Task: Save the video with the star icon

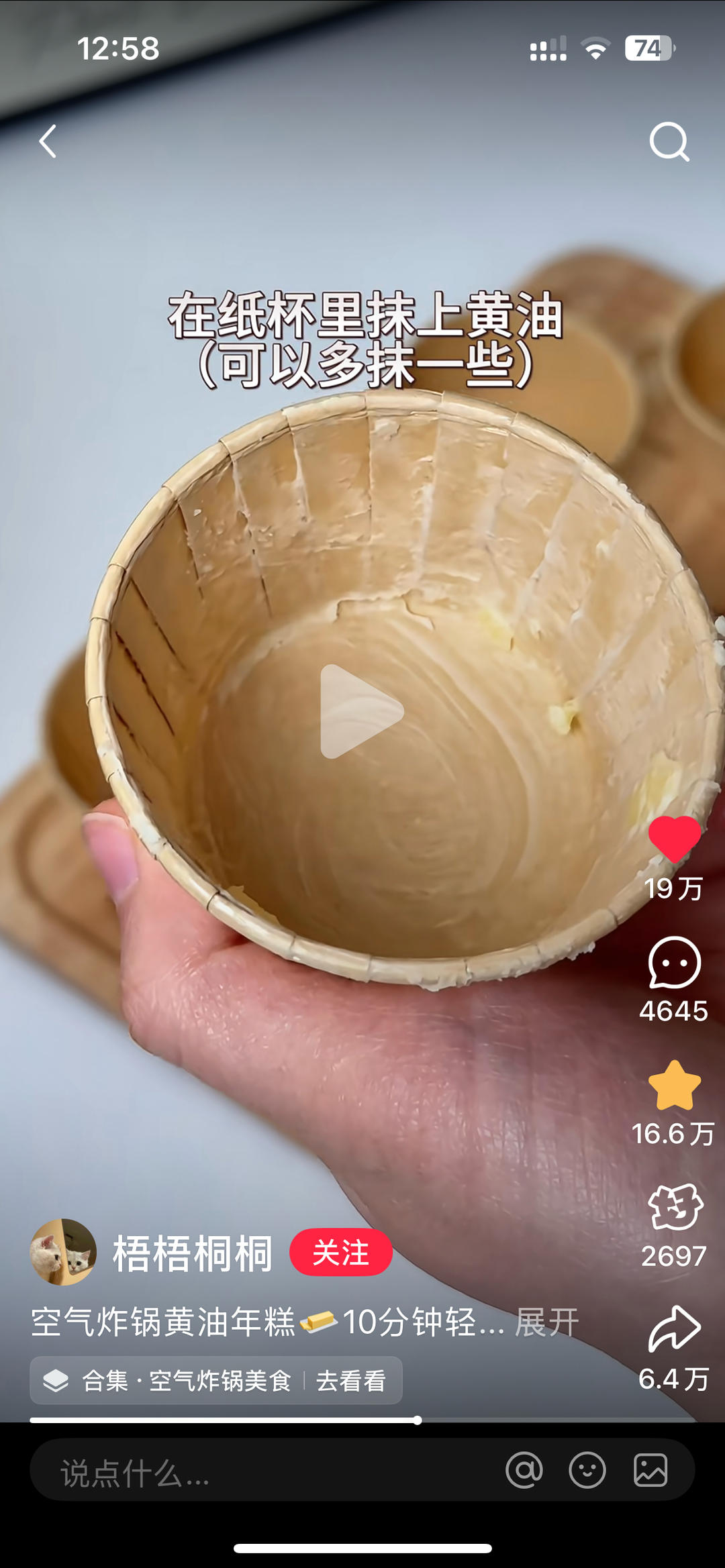Action: (674, 1086)
